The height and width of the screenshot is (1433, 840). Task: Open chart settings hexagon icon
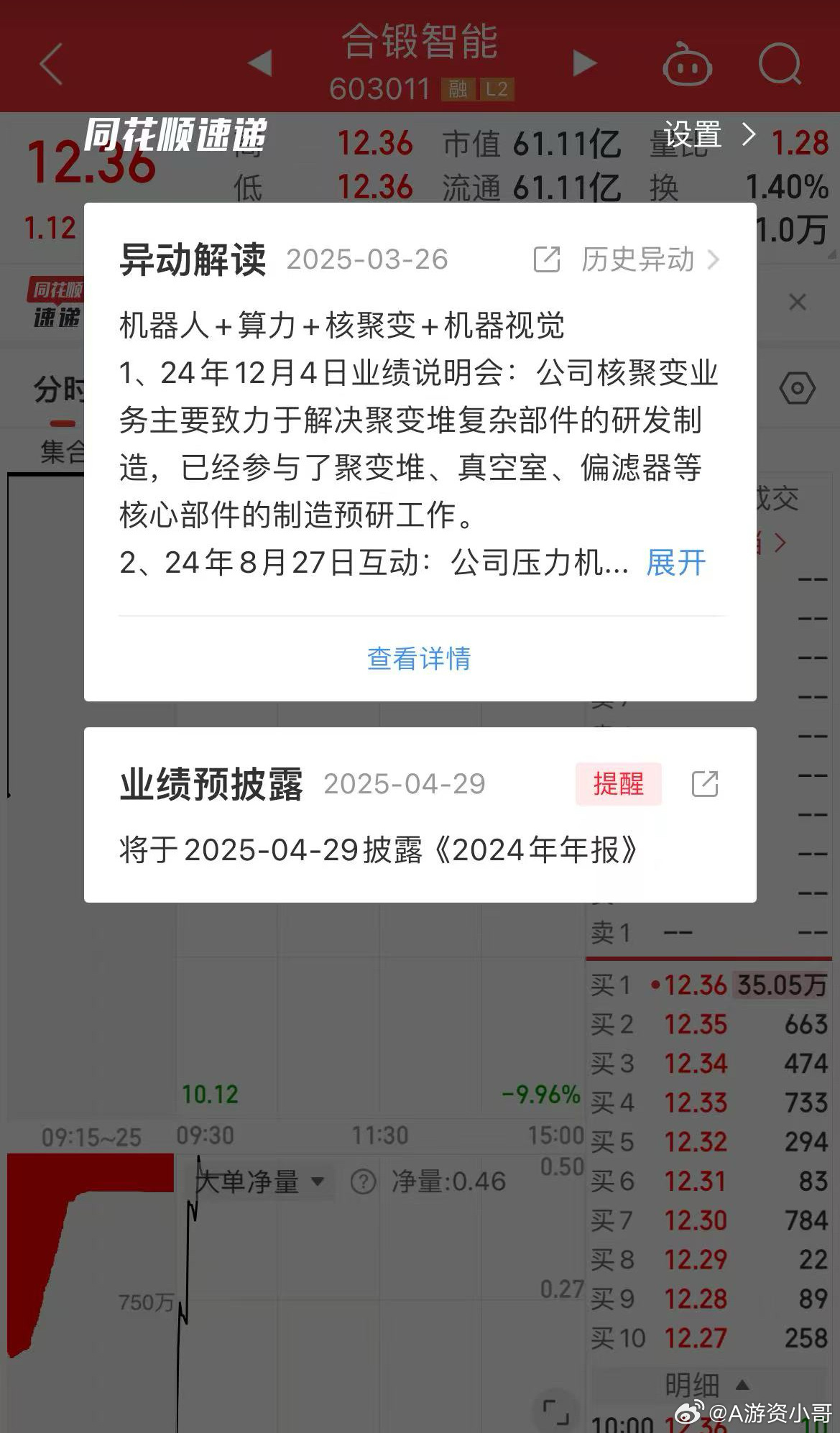click(797, 389)
